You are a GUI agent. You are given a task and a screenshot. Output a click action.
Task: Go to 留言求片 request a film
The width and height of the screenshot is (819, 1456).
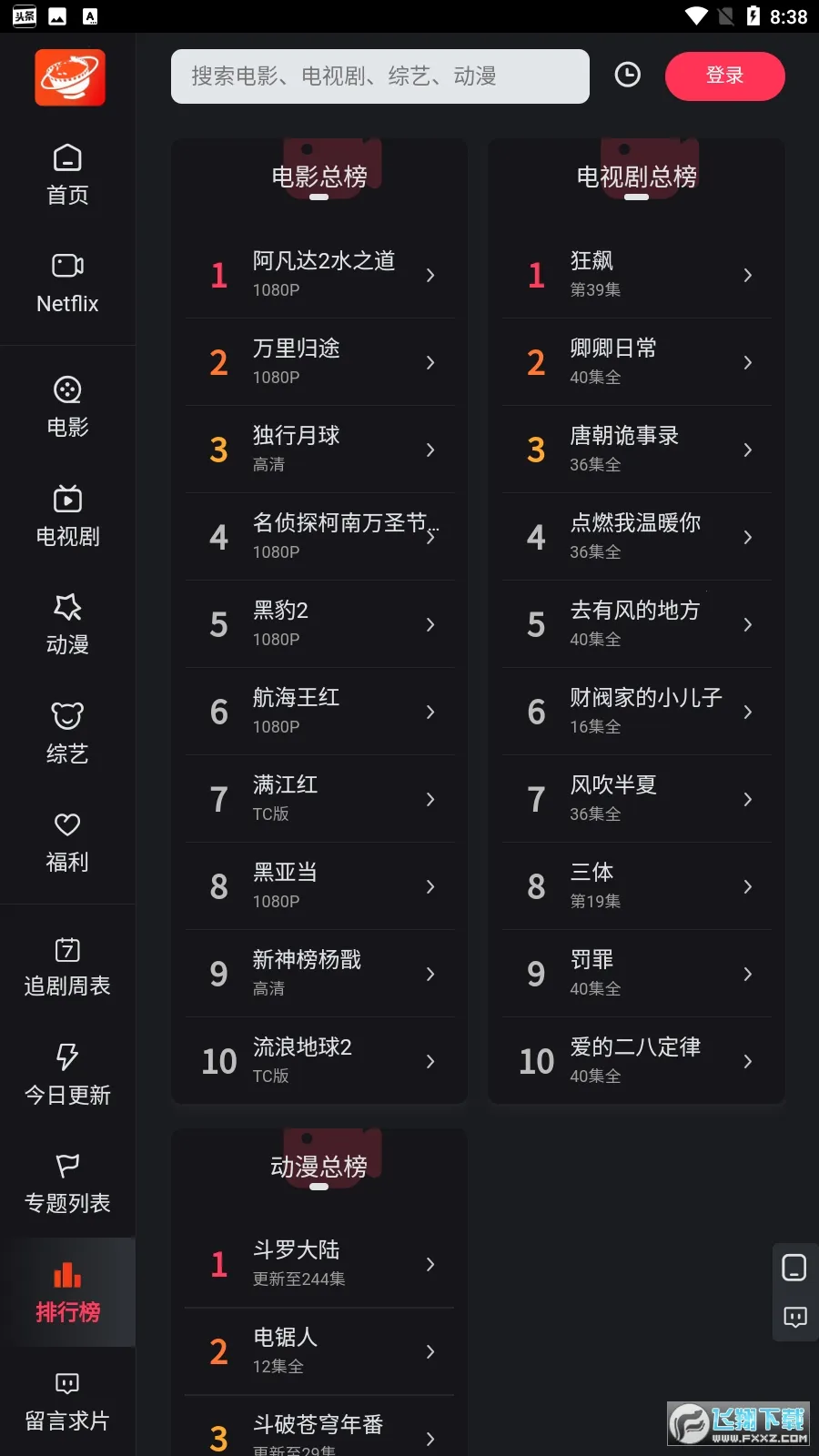click(x=67, y=1401)
